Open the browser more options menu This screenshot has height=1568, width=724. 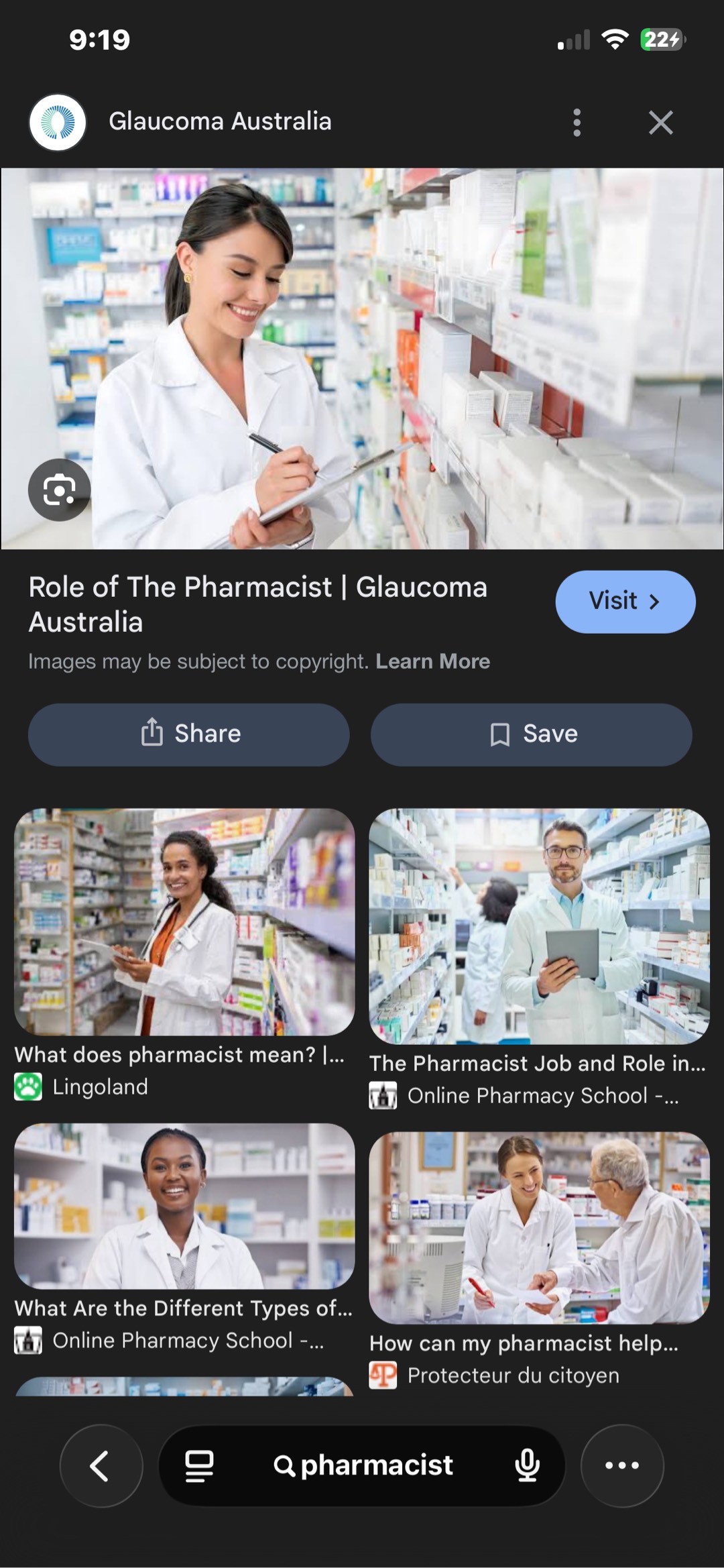tap(621, 1465)
